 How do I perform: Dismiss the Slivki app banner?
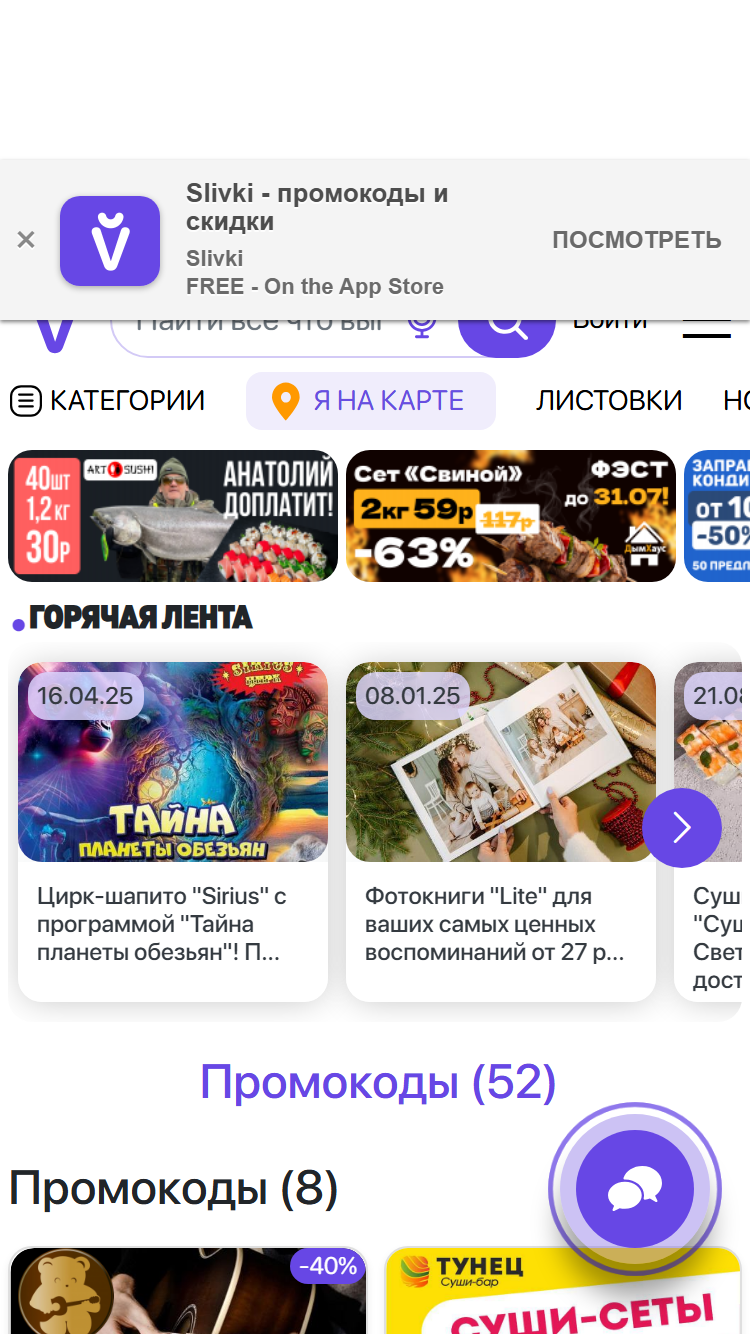point(26,240)
